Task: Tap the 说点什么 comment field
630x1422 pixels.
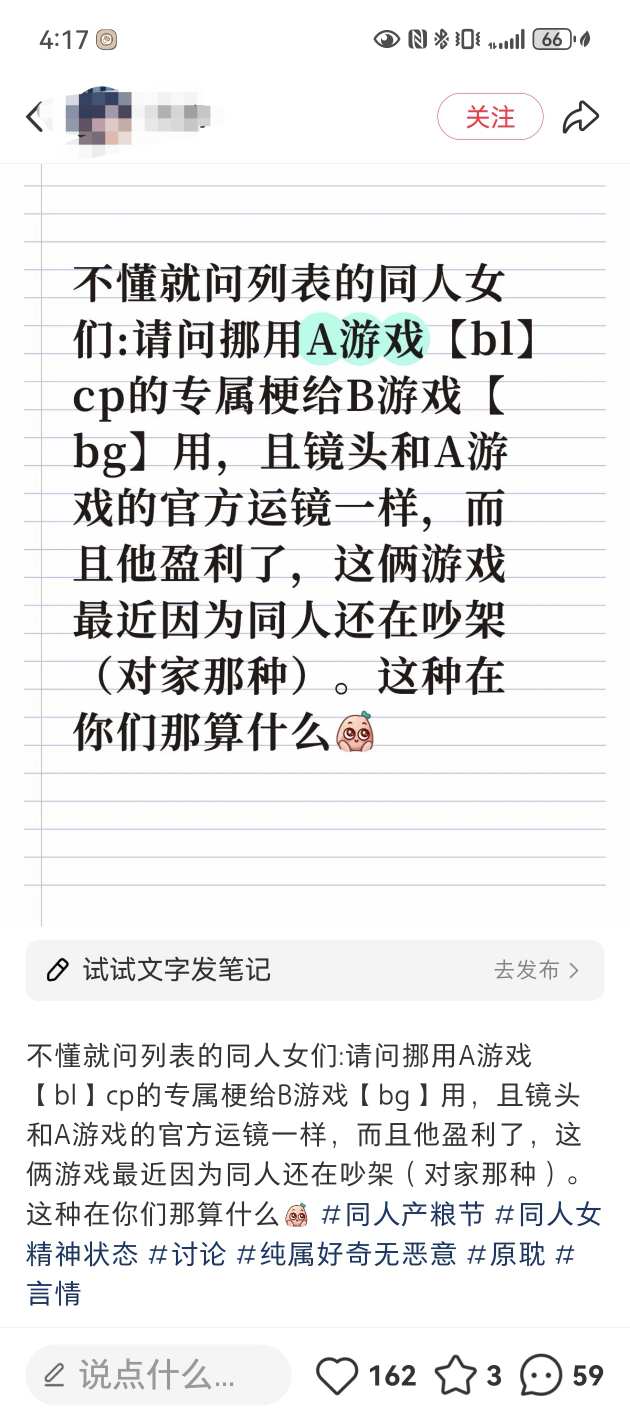Action: pyautogui.click(x=158, y=1375)
